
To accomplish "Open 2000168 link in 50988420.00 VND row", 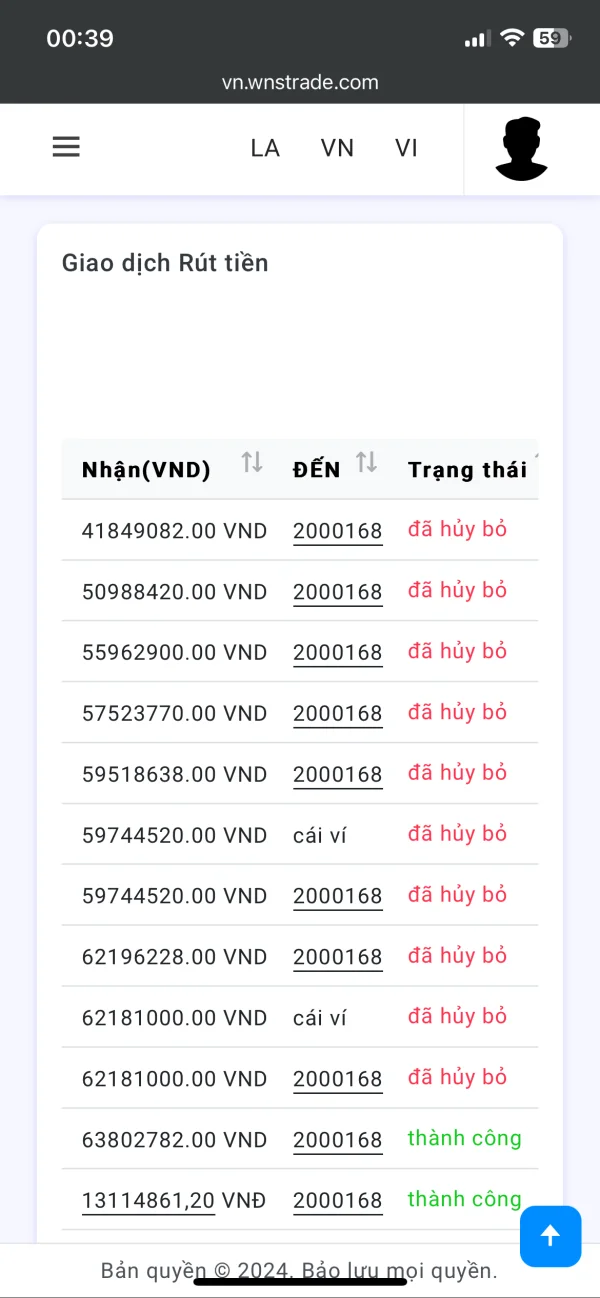I will (337, 592).
